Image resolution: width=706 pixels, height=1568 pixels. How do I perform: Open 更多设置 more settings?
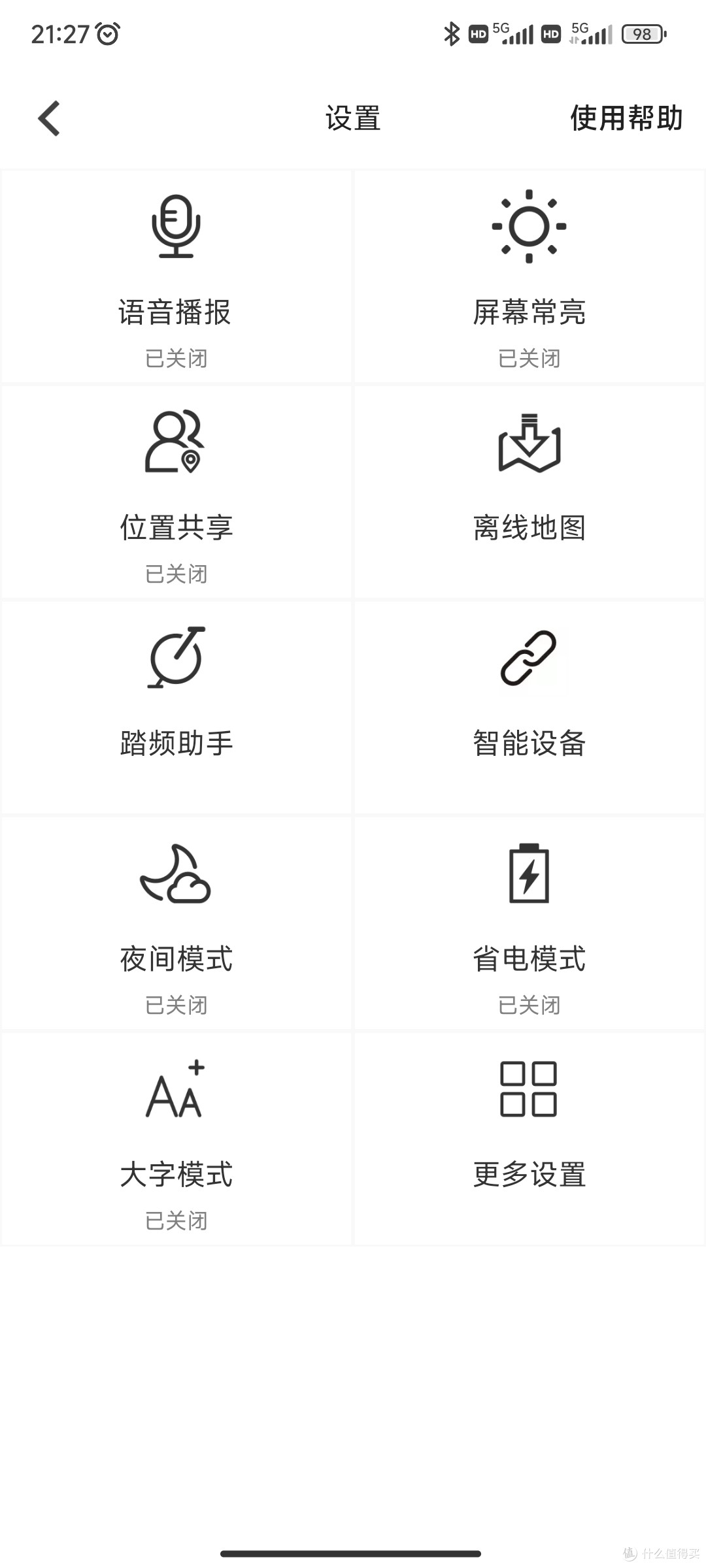529,1139
